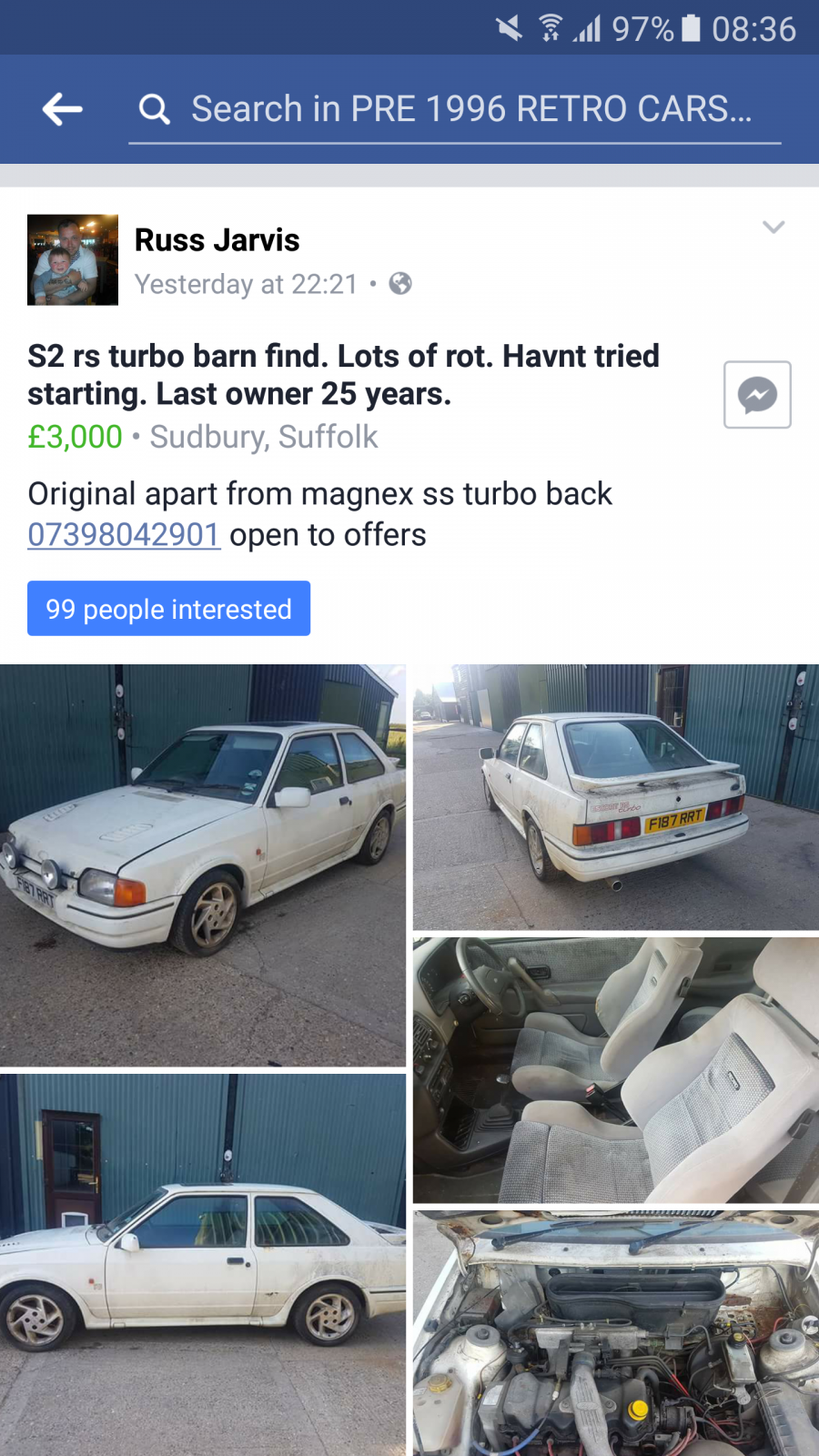Call the phone number 07398042901
819x1456 pixels.
tap(124, 534)
